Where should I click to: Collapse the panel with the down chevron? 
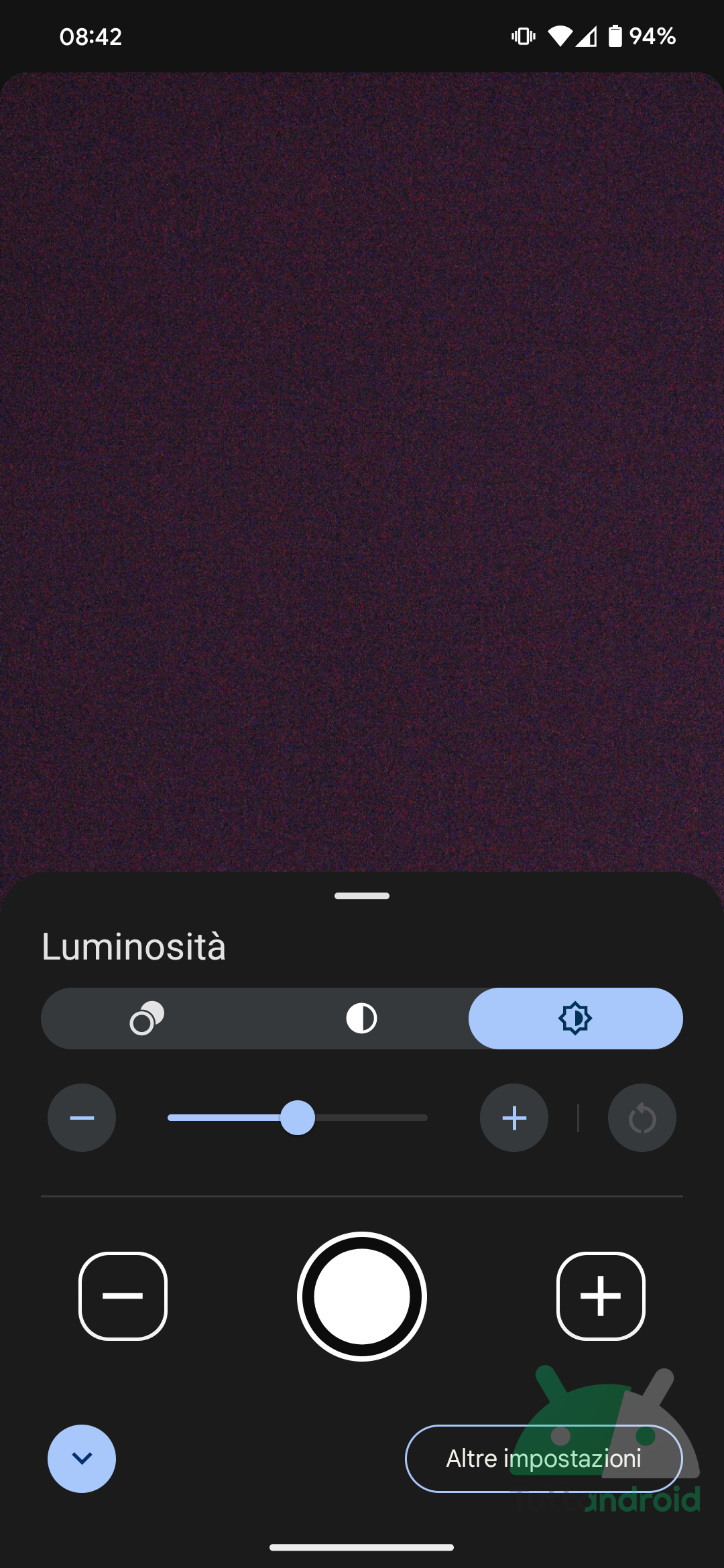coord(82,1458)
